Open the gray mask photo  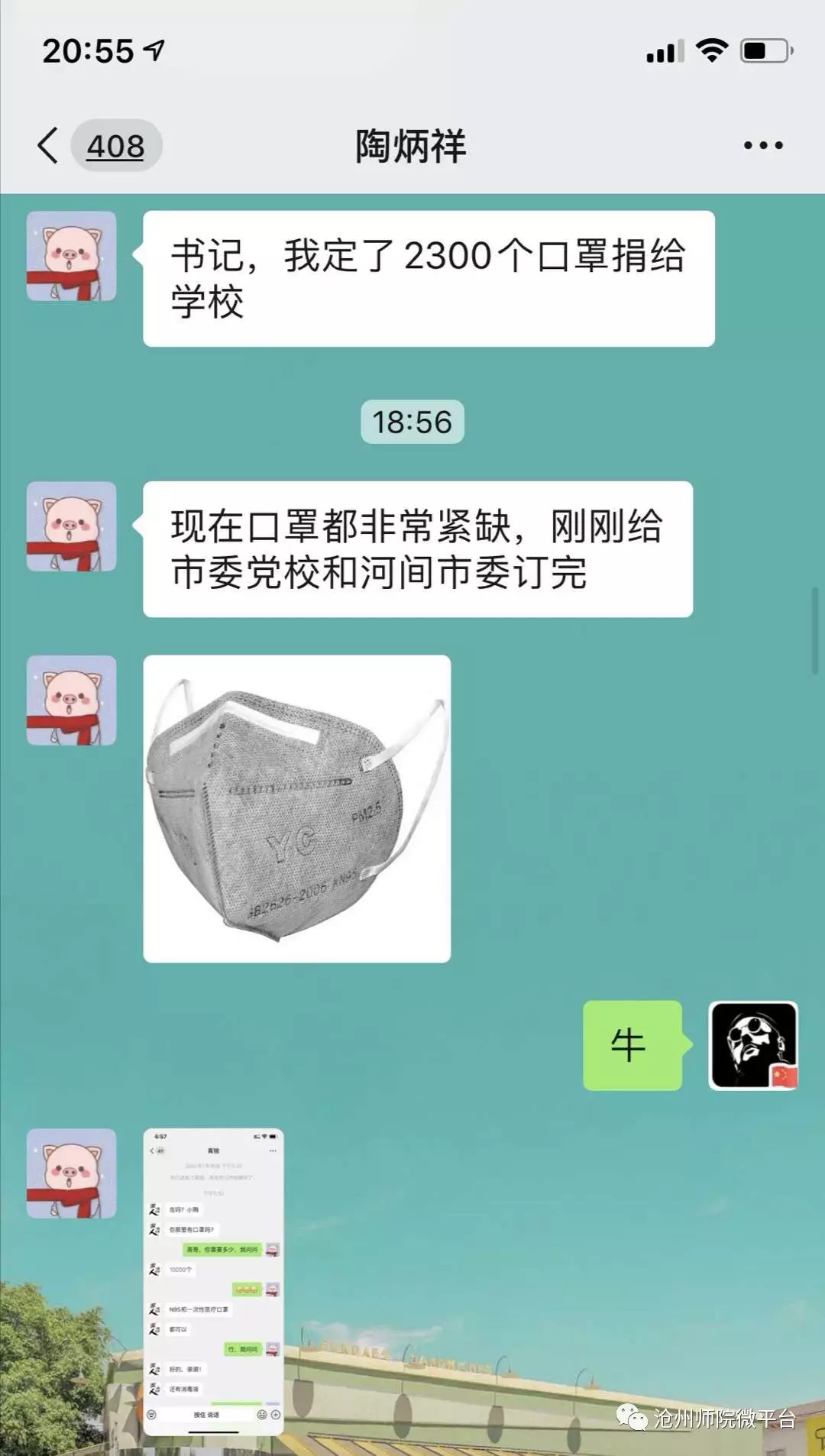click(297, 808)
